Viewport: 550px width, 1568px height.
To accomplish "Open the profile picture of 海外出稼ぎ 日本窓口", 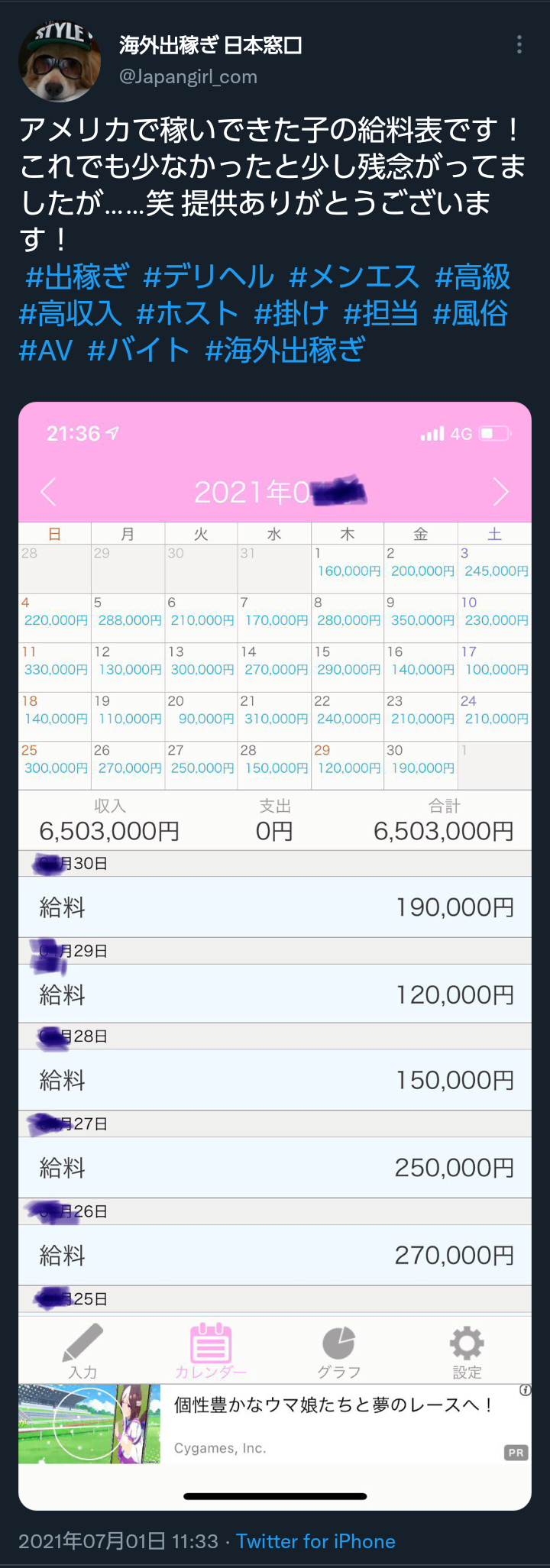I will [60, 62].
